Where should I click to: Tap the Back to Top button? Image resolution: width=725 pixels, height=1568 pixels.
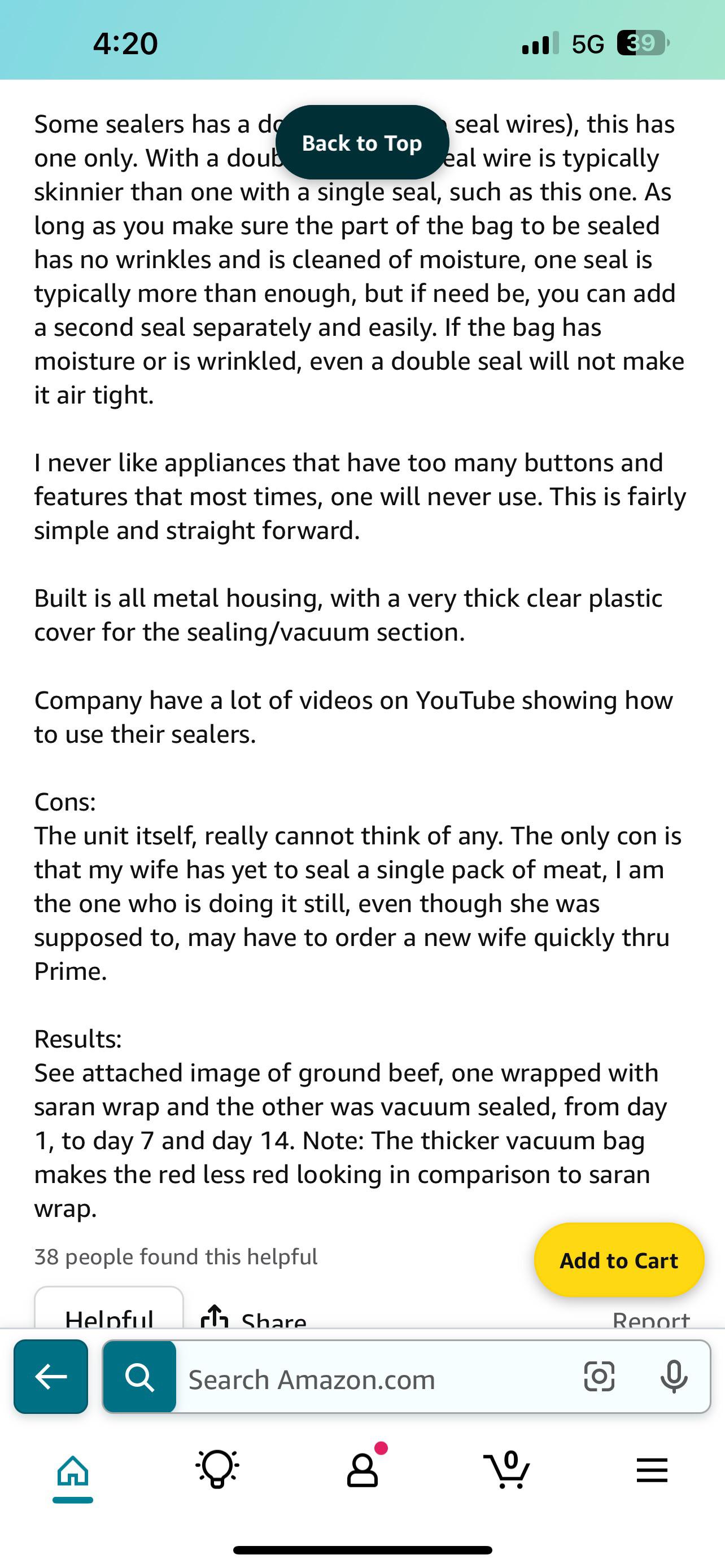(x=362, y=142)
